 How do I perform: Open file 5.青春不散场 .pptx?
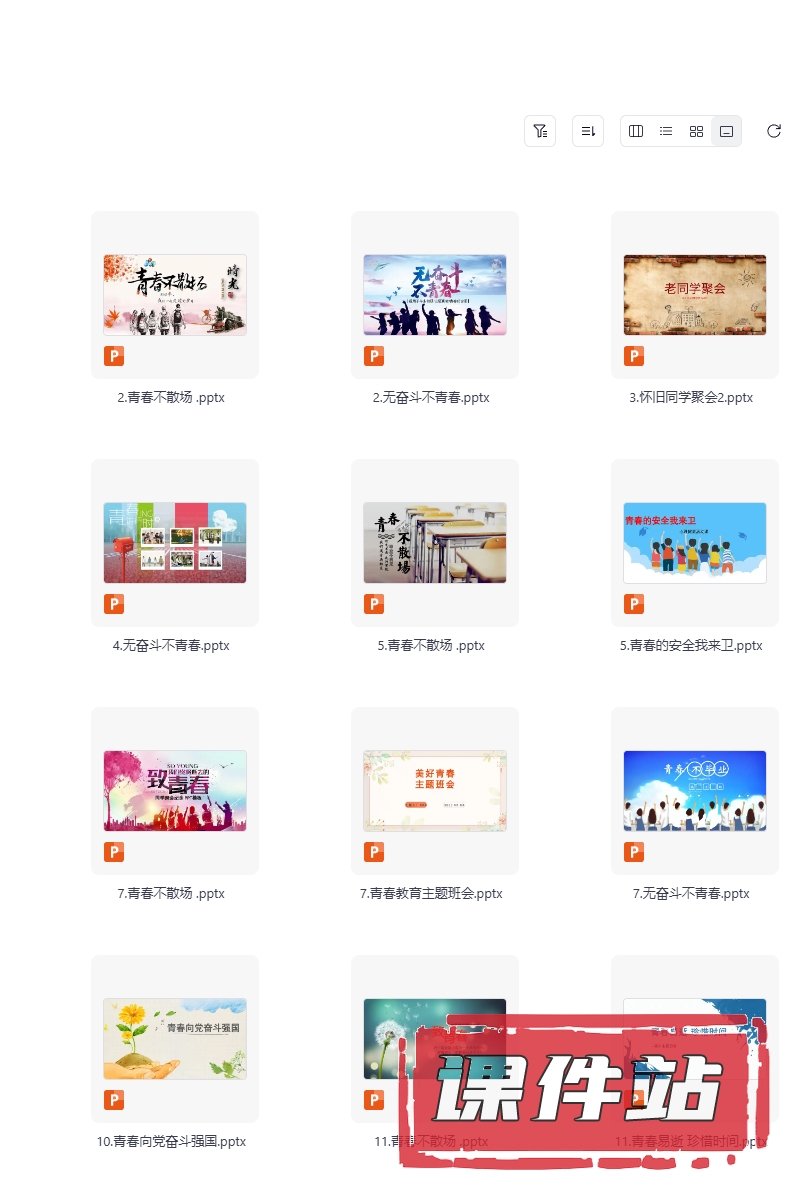point(435,543)
